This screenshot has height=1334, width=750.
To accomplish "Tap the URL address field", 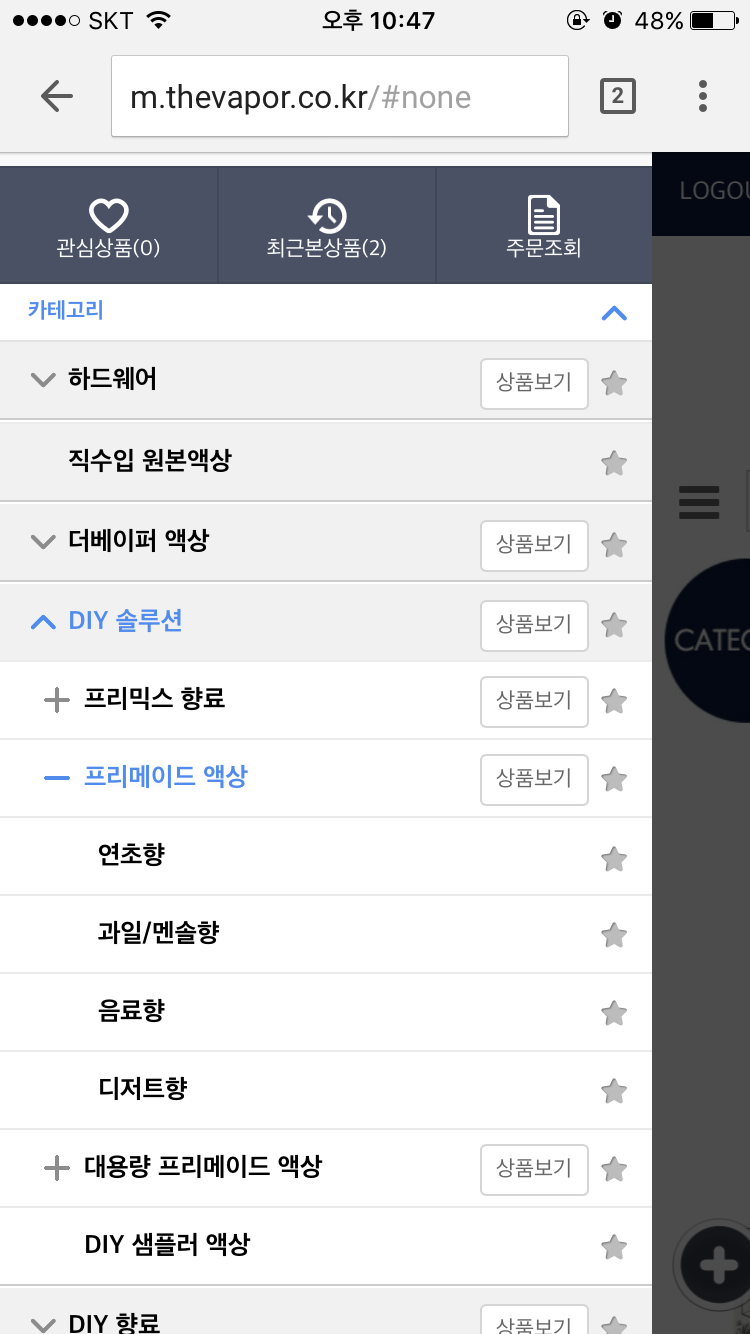I will 340,96.
